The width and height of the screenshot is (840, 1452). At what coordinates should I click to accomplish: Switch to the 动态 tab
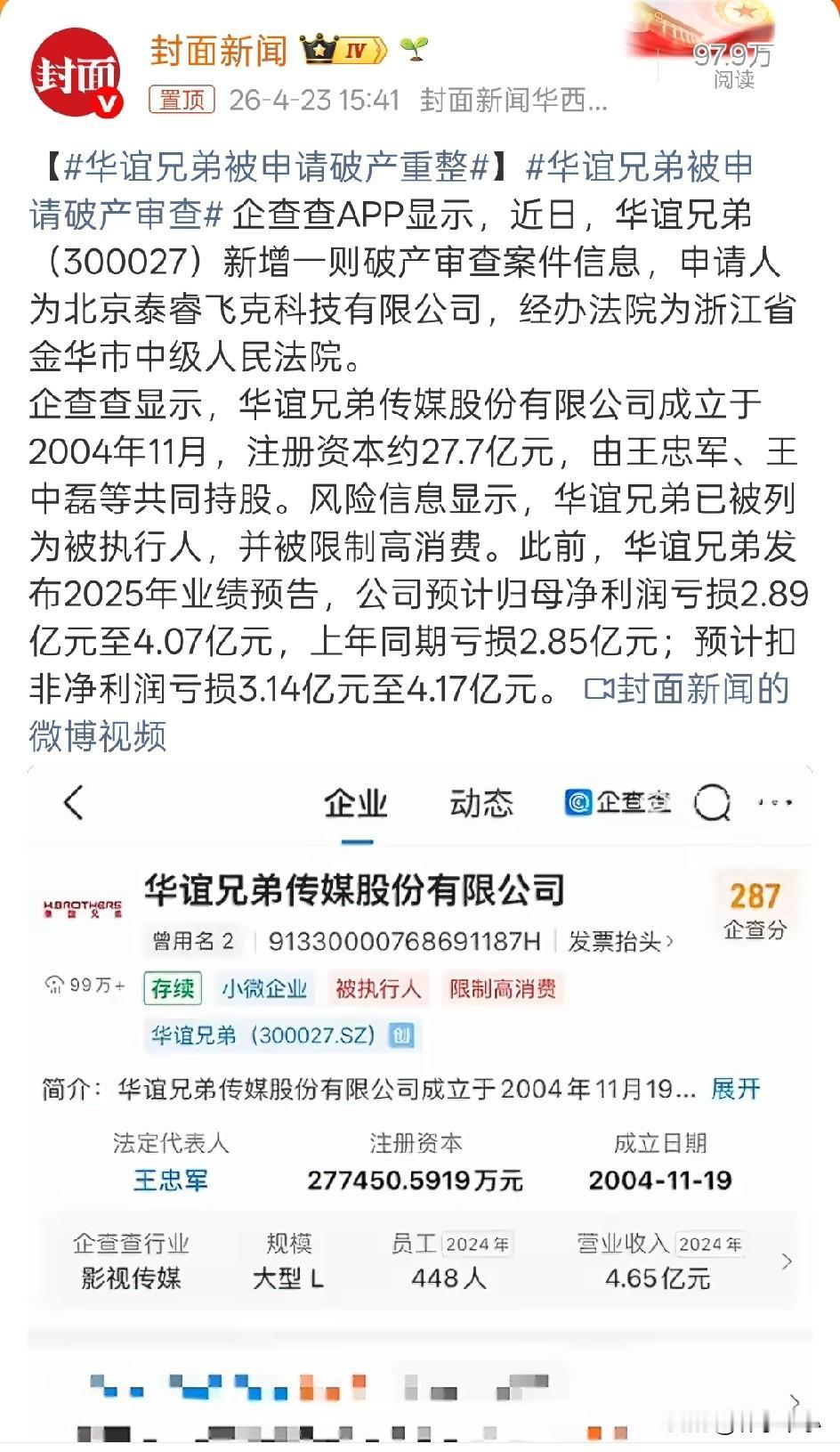click(481, 802)
